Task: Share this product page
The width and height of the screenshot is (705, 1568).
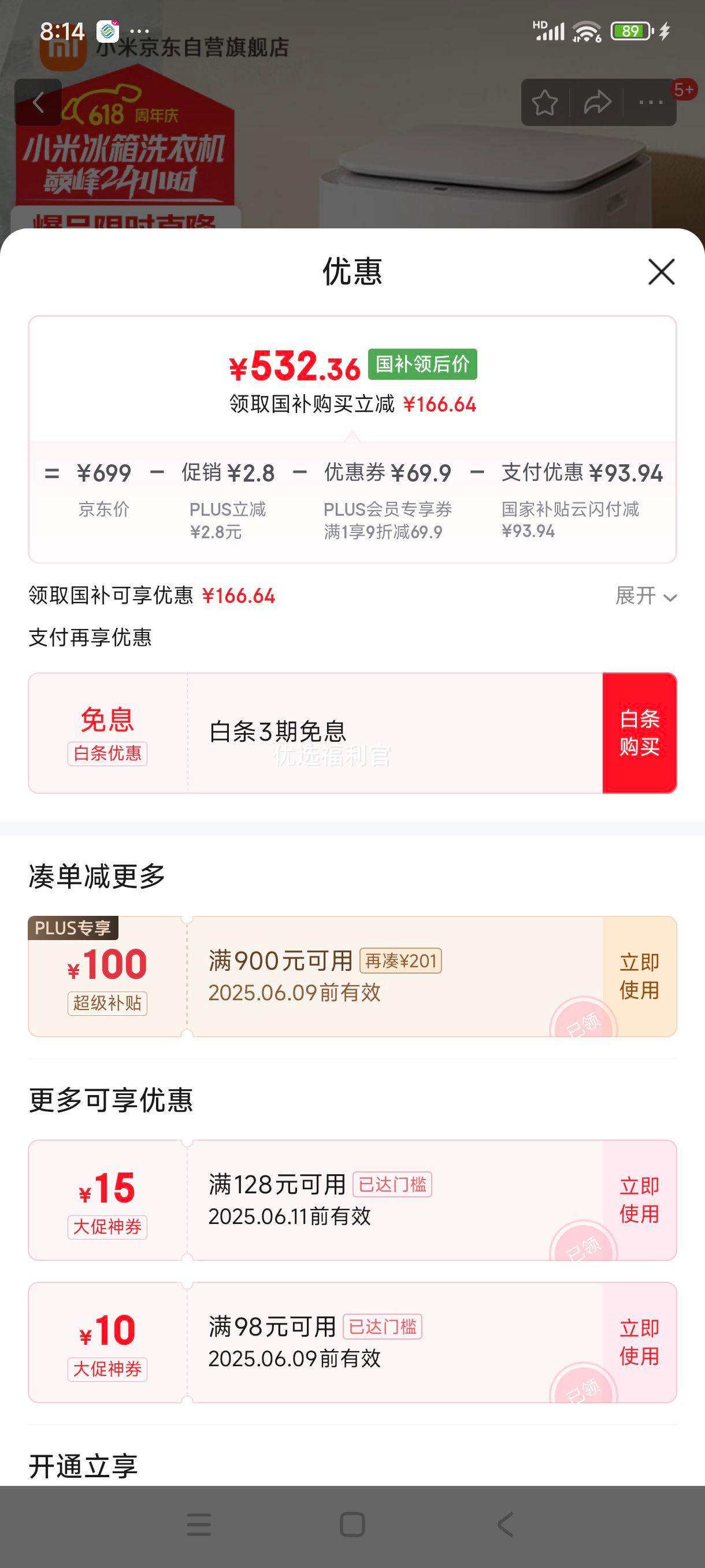Action: pyautogui.click(x=598, y=102)
